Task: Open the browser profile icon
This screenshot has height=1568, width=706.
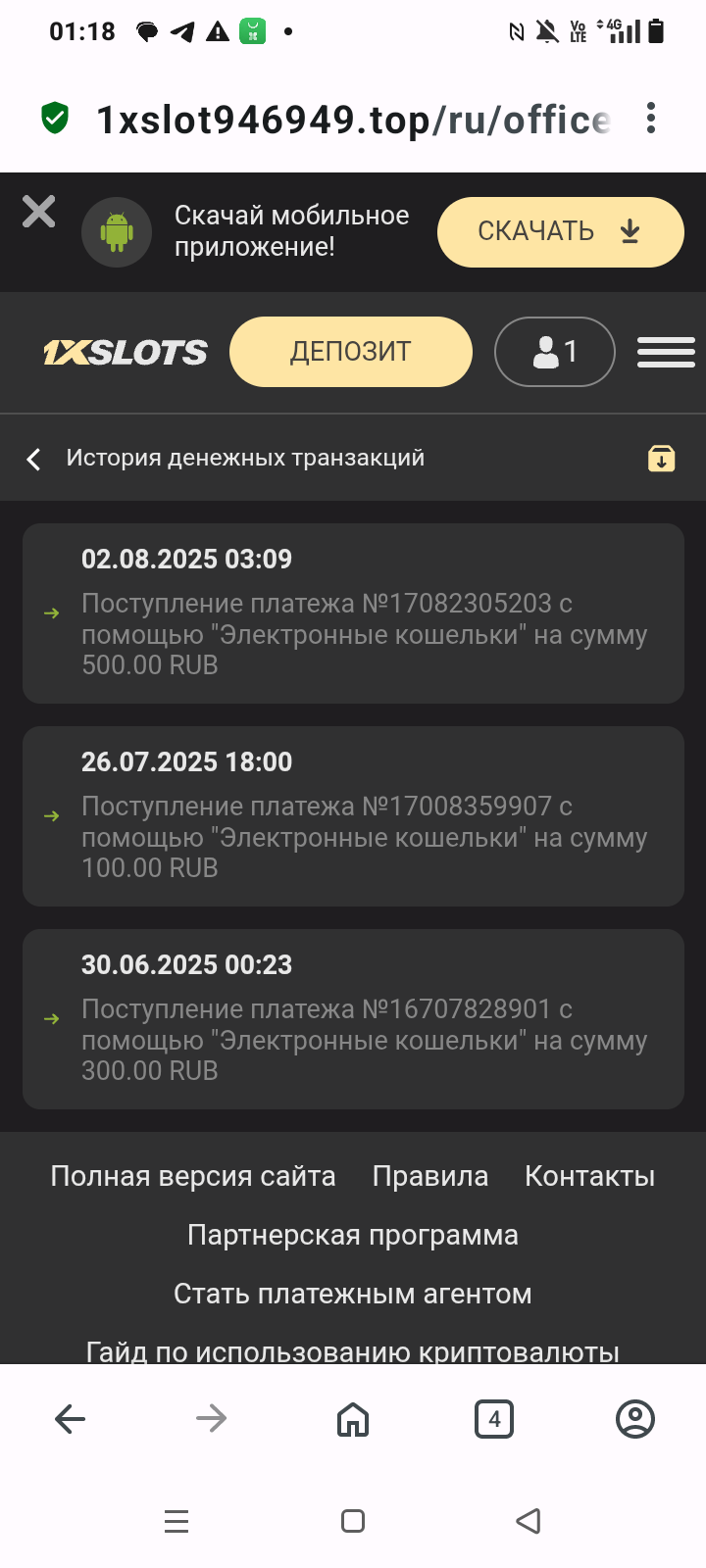Action: [635, 1419]
